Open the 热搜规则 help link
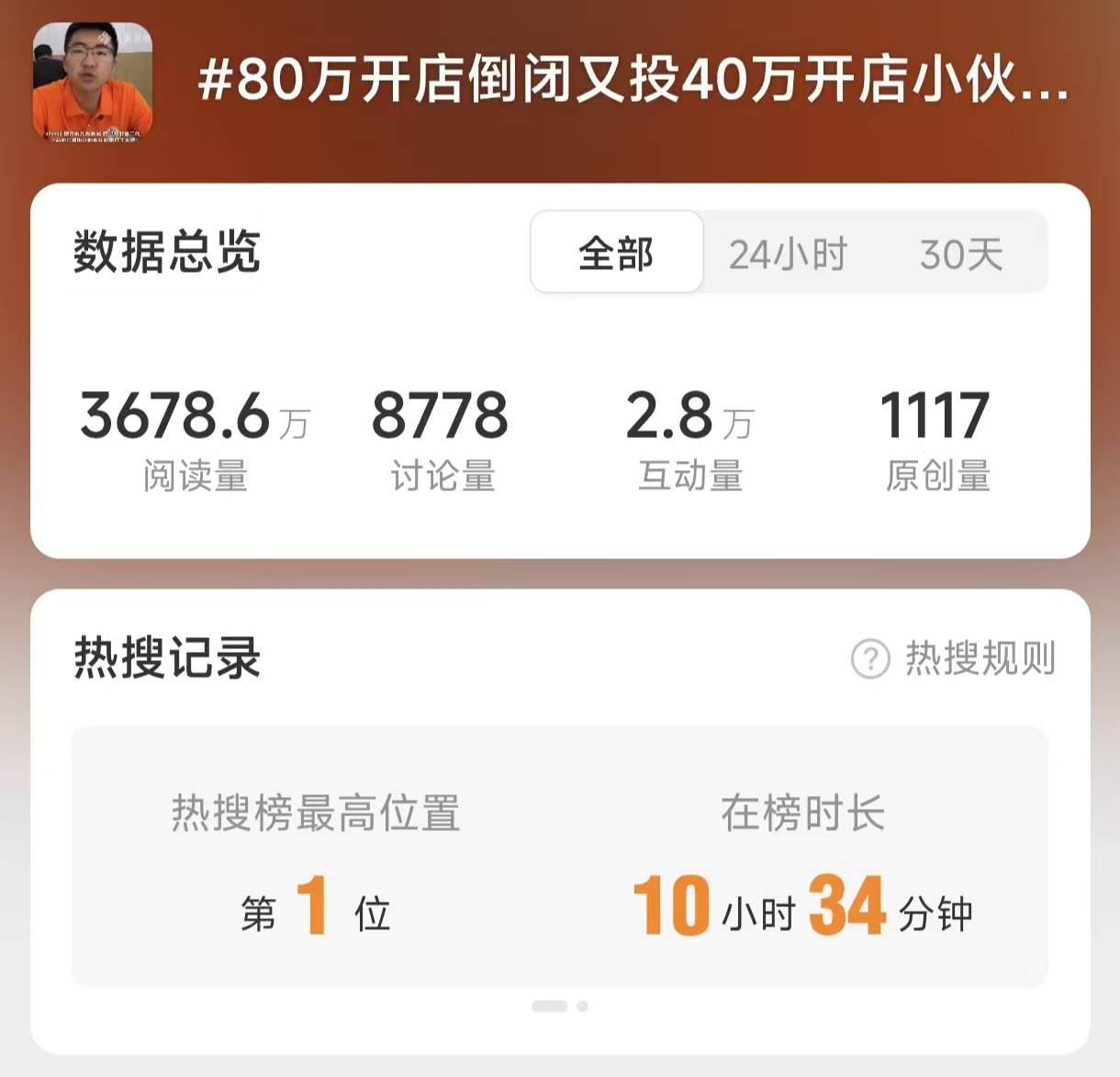This screenshot has width=1120, height=1077. point(955,658)
